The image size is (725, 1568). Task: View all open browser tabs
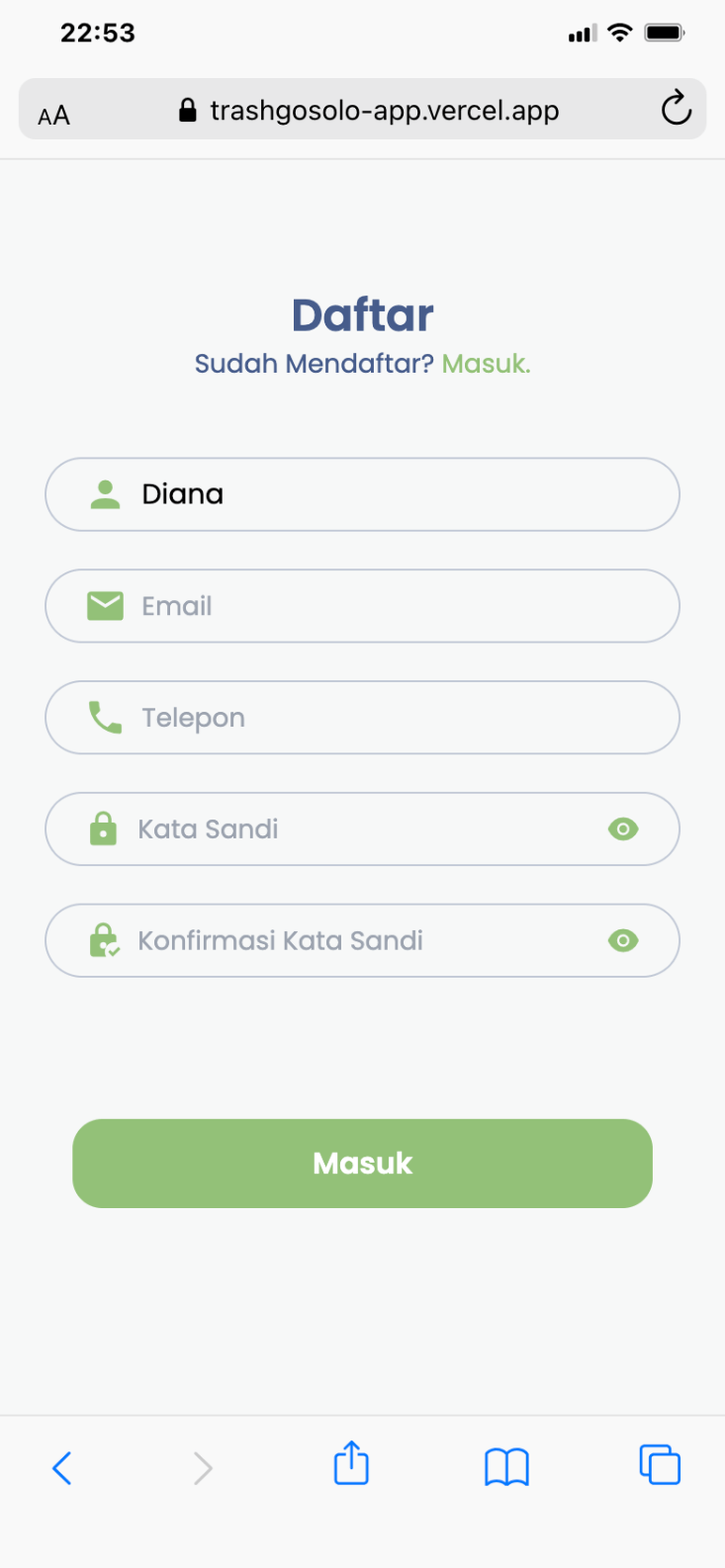(660, 1465)
